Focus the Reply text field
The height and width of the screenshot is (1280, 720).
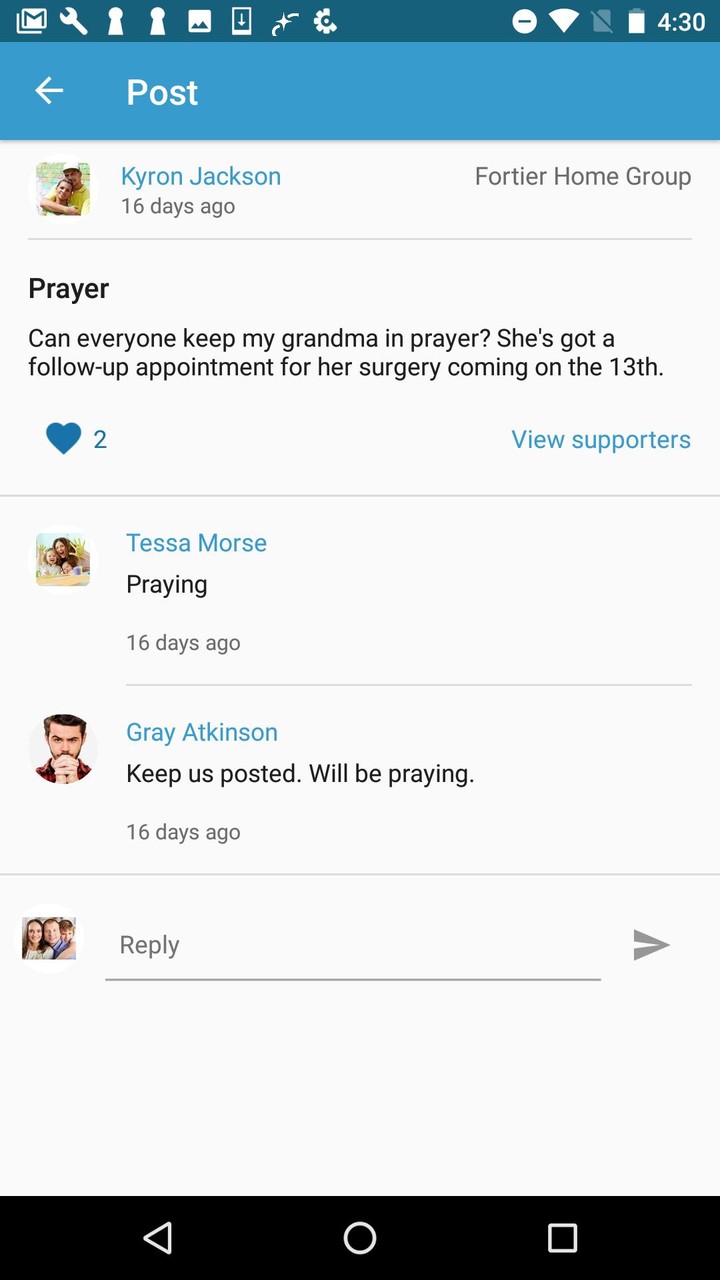tap(352, 945)
